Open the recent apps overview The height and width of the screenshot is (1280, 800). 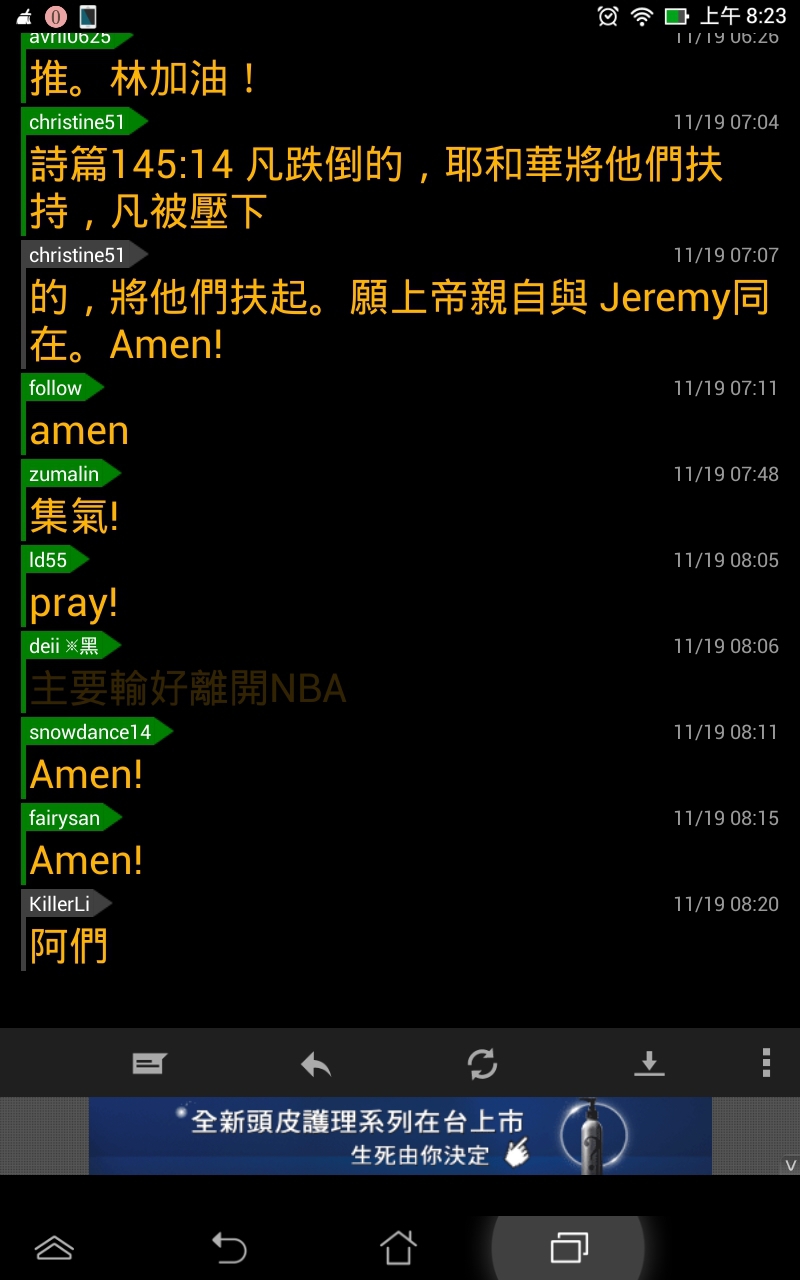[x=569, y=1247]
